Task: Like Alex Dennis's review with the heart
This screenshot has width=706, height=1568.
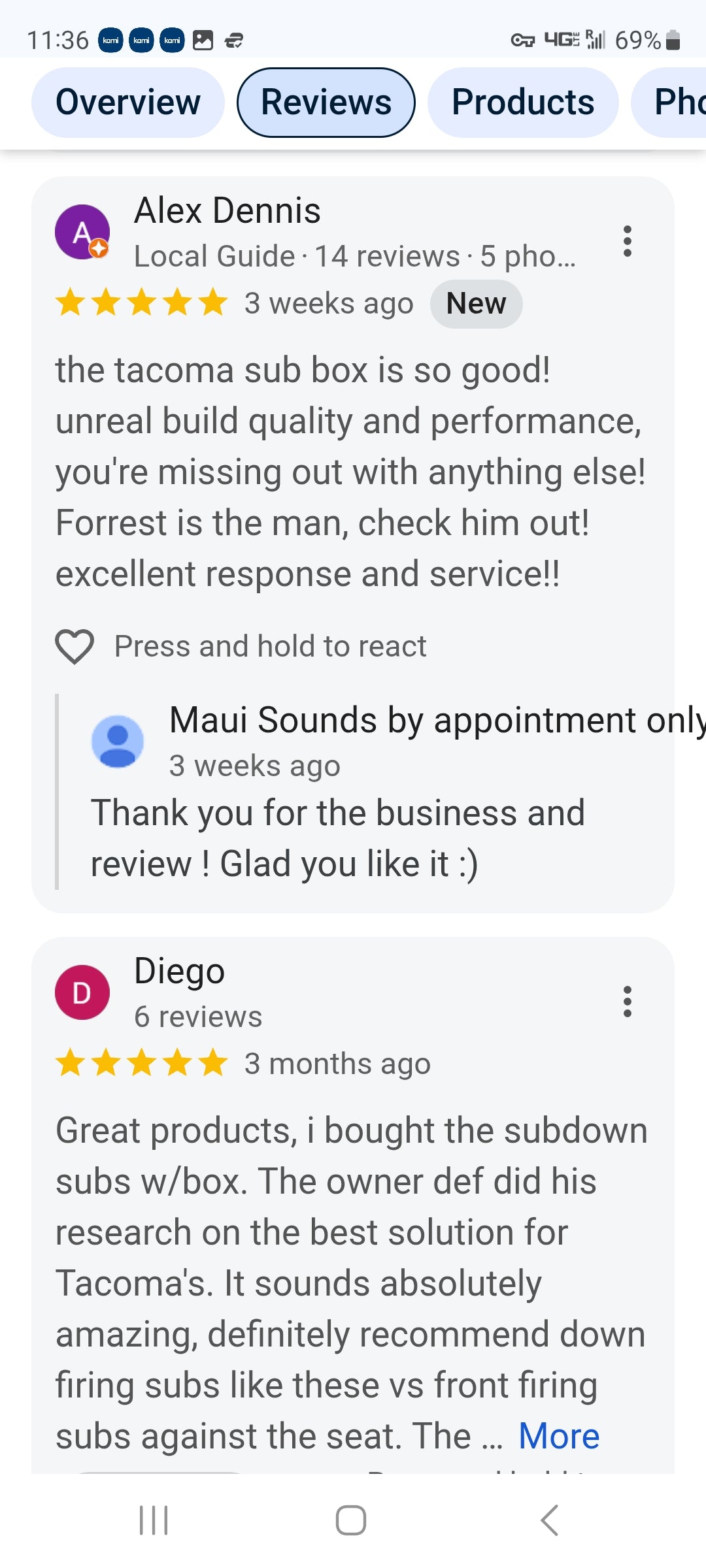Action: [75, 646]
